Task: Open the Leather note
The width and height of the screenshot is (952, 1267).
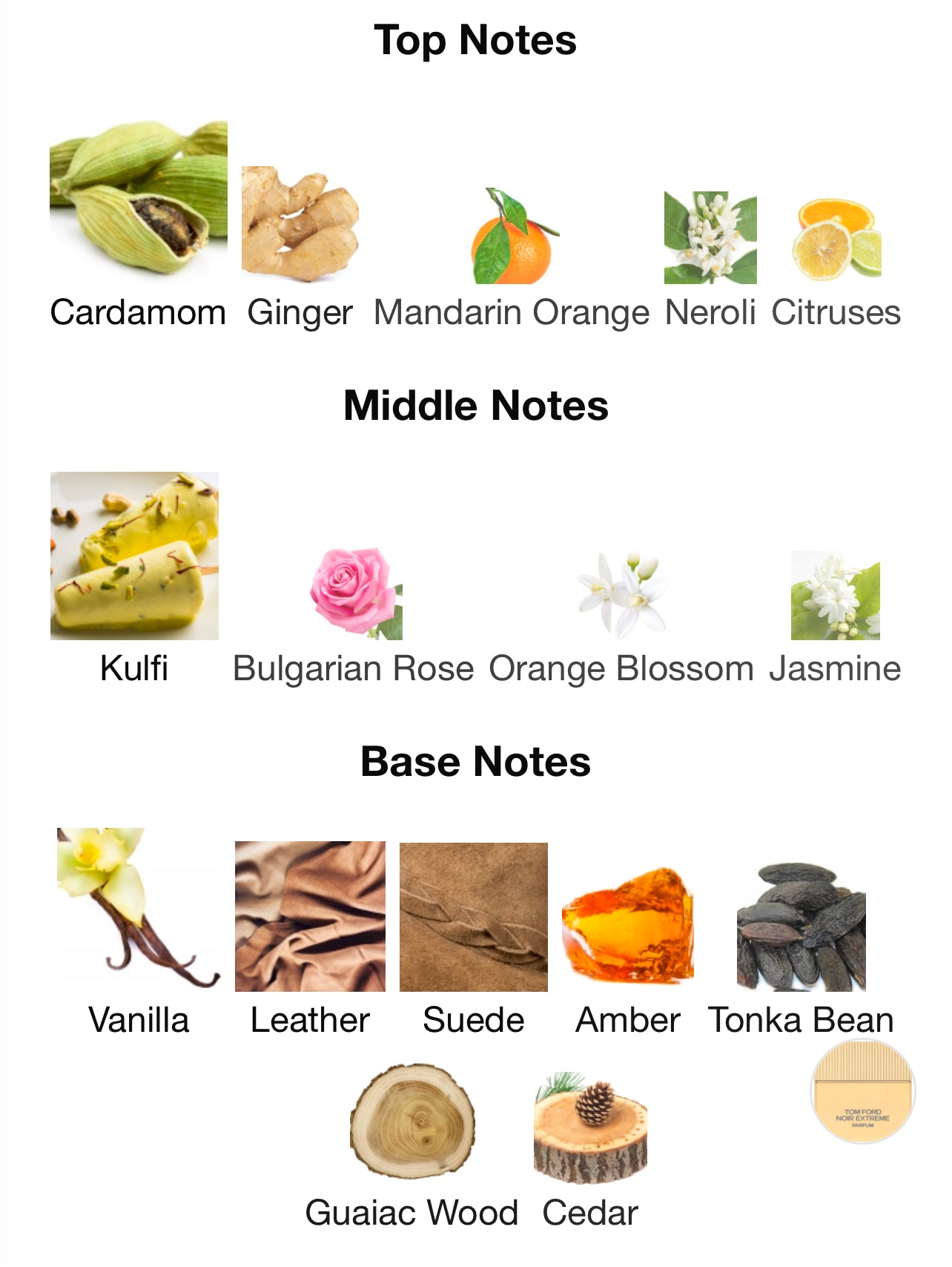Action: (x=310, y=917)
